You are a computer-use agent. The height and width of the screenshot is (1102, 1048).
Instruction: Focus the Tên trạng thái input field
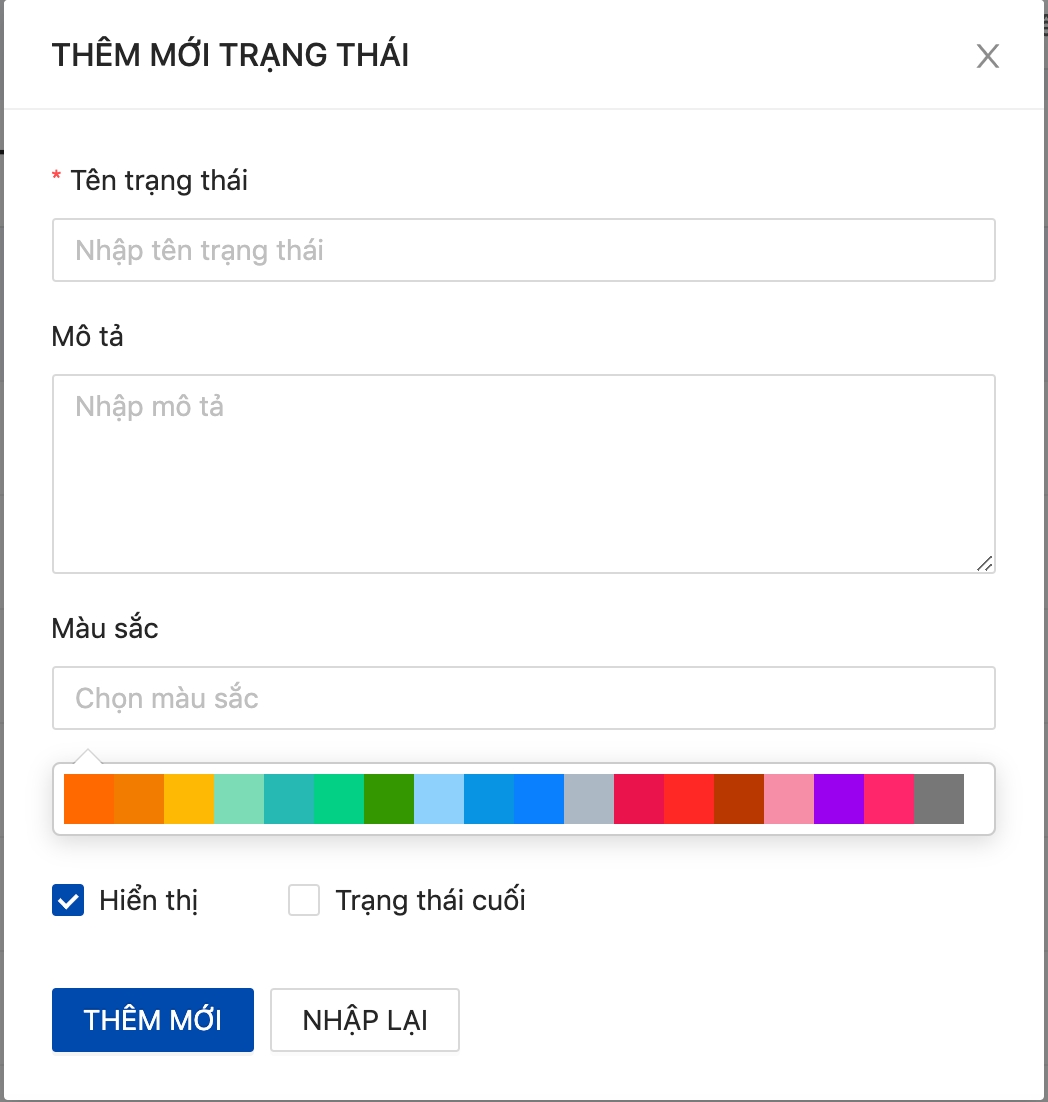(523, 250)
